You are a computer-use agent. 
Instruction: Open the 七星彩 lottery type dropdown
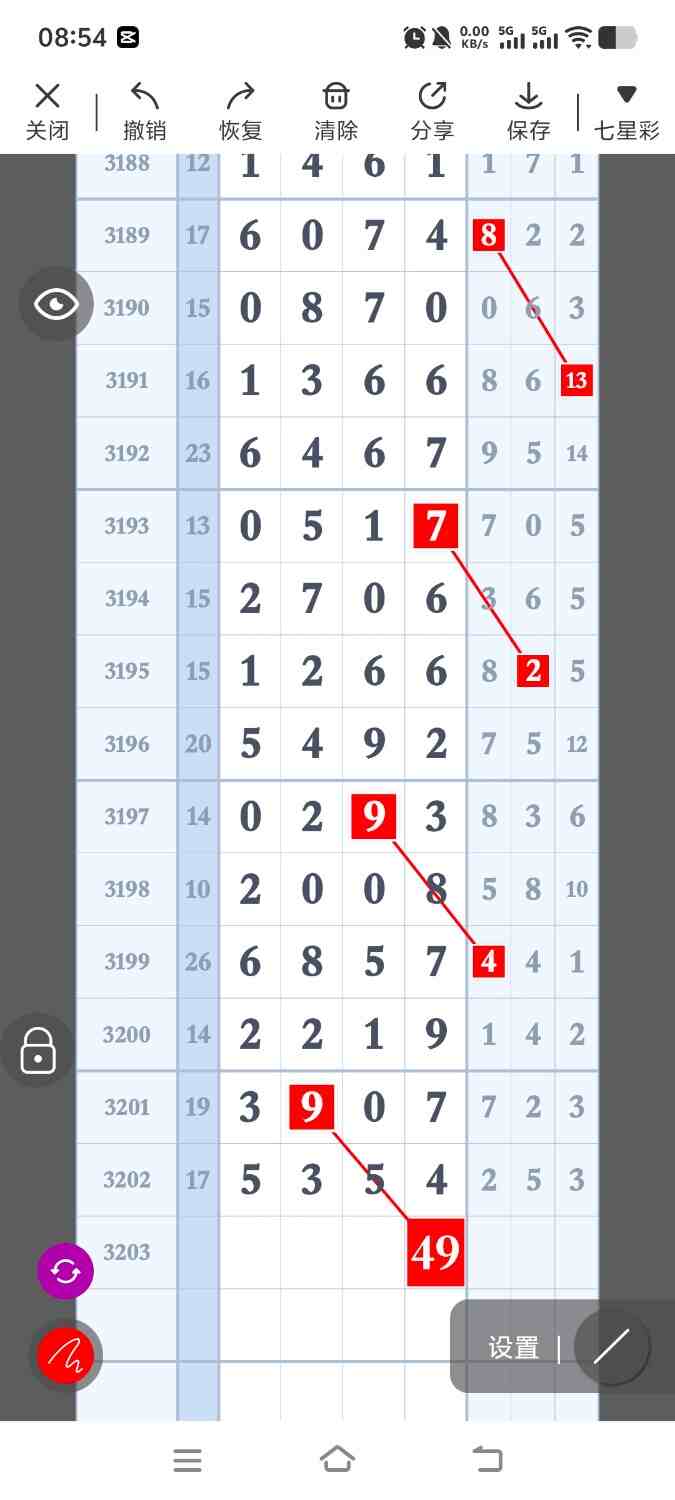pos(626,111)
